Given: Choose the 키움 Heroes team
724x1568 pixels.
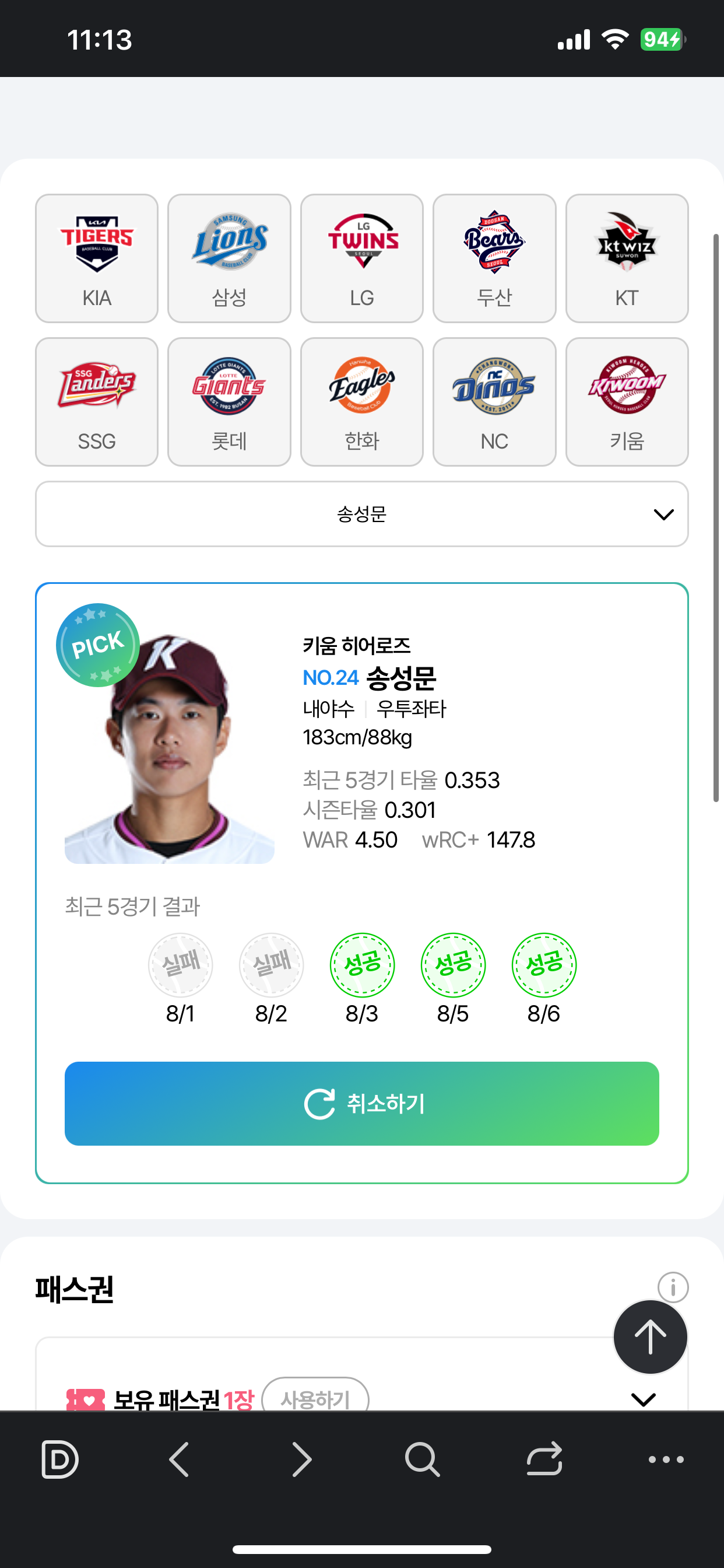Looking at the screenshot, I should [627, 402].
